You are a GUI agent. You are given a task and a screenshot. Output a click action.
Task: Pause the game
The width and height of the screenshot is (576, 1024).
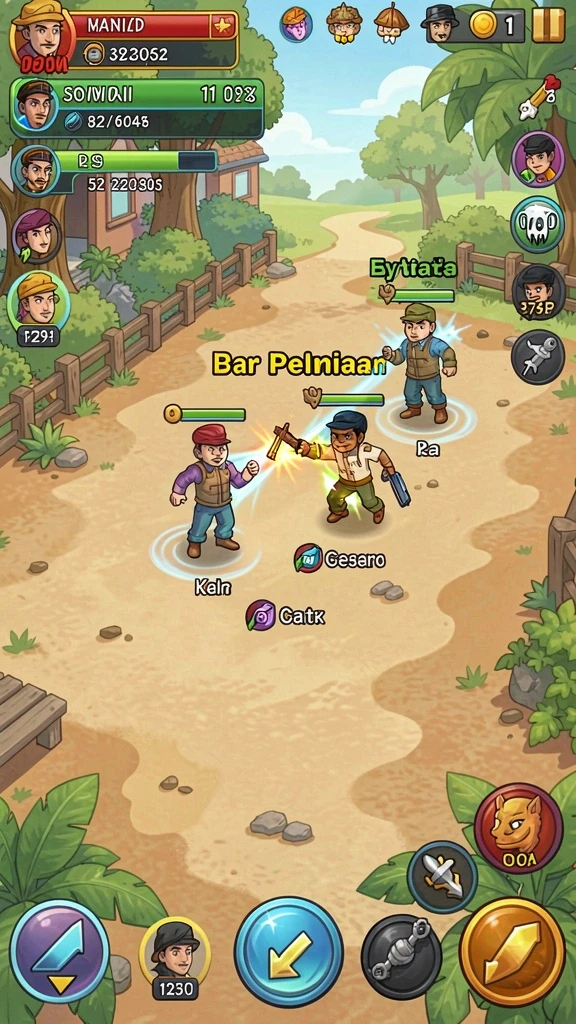click(548, 26)
